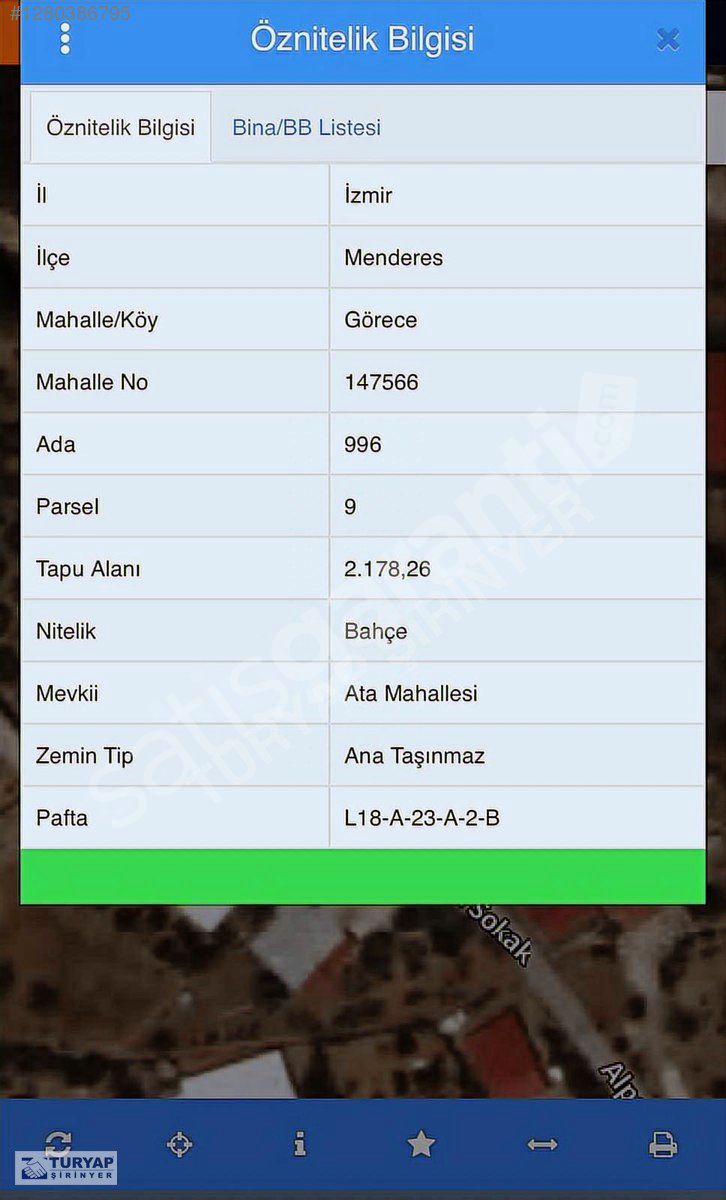Open the three-dot overflow menu
The image size is (726, 1200).
pyautogui.click(x=65, y=38)
